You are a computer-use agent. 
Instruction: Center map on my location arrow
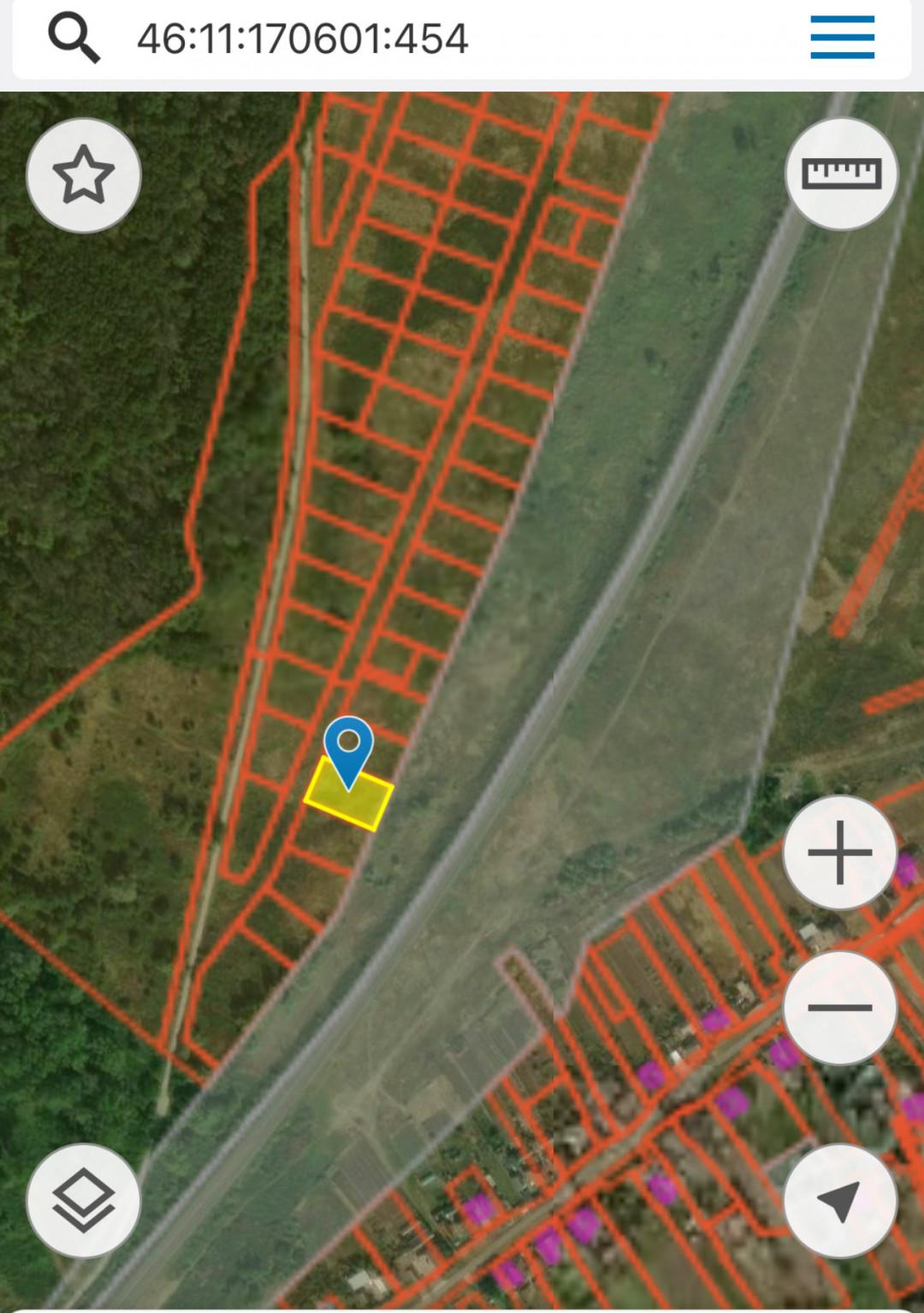839,1201
